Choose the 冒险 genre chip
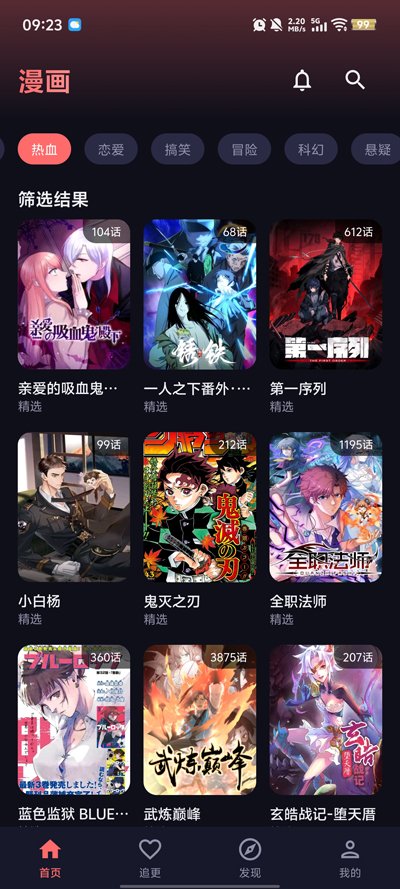This screenshot has height=889, width=400. coord(244,149)
